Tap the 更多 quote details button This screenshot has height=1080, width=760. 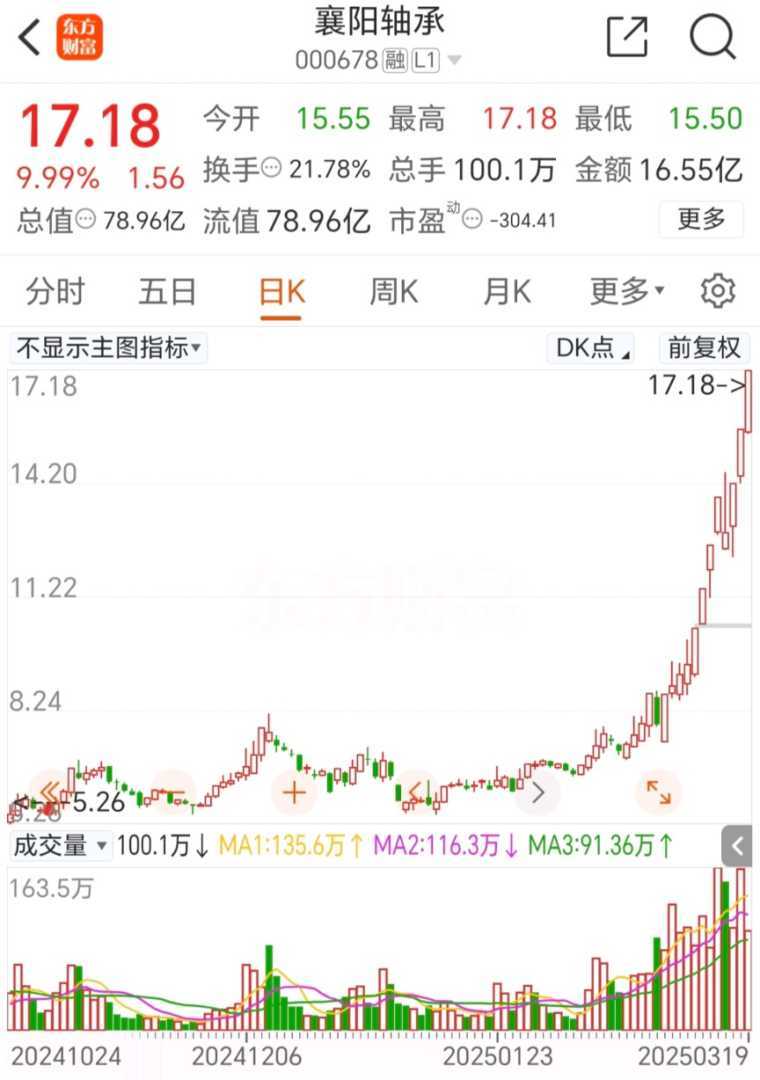(700, 219)
